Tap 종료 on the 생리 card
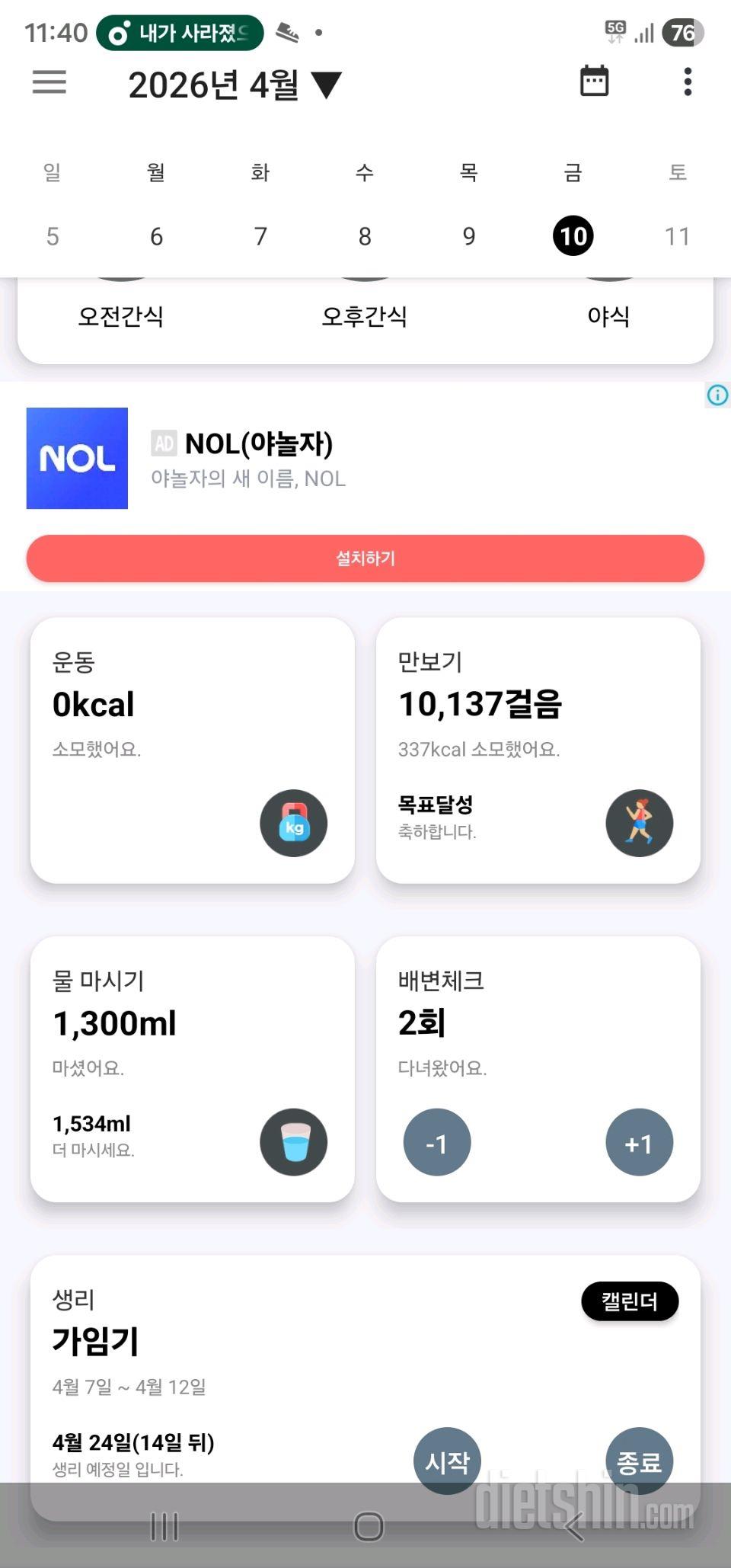Screen dimensions: 731x1568 tap(639, 1461)
